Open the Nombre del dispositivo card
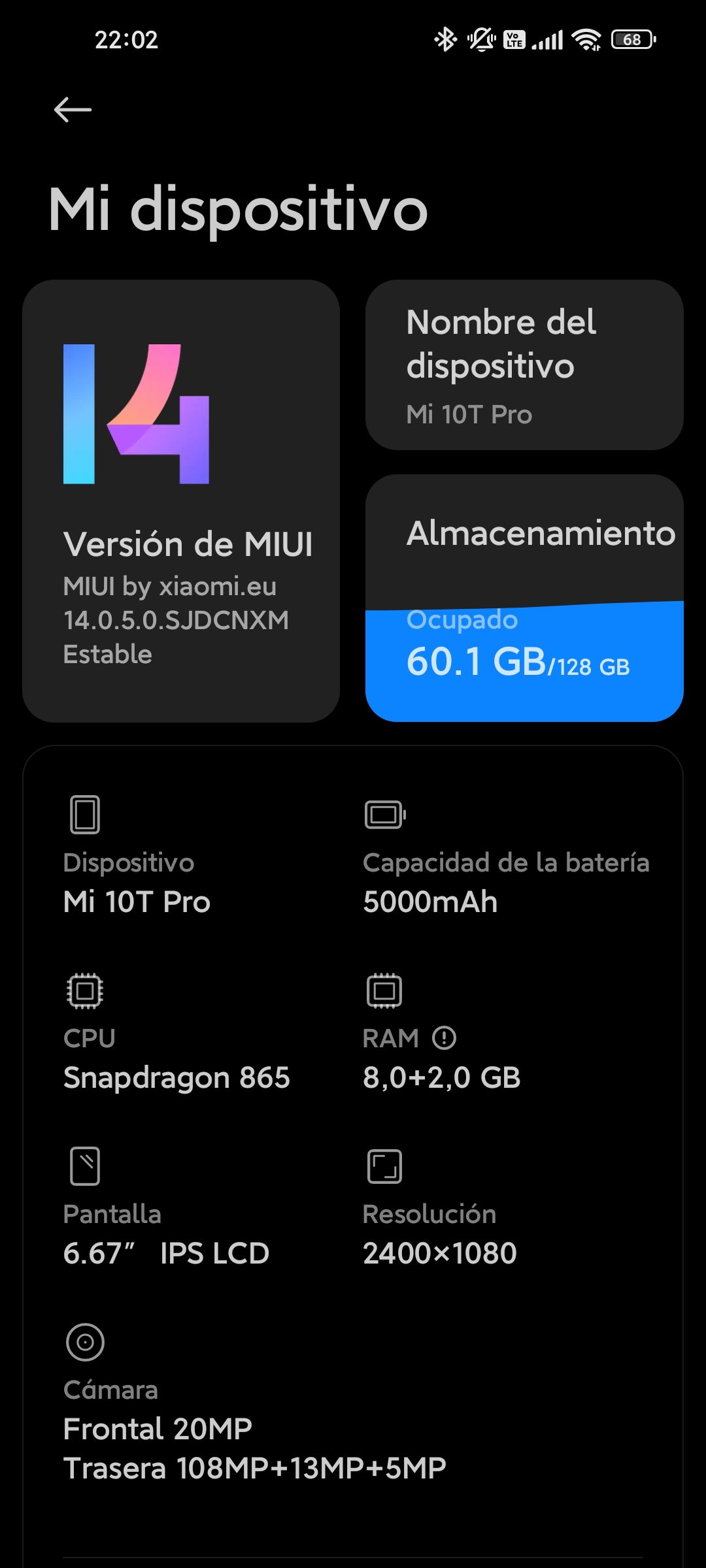The height and width of the screenshot is (1568, 706). tap(524, 365)
